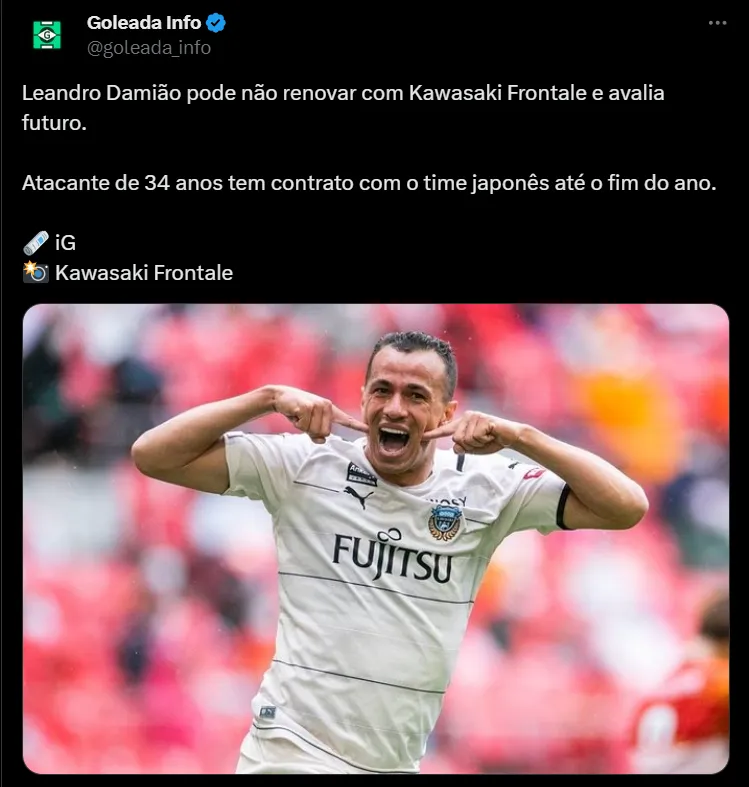Screen dimensions: 749x787
Task: Open Goleada Info's profile avatar
Action: (46, 35)
